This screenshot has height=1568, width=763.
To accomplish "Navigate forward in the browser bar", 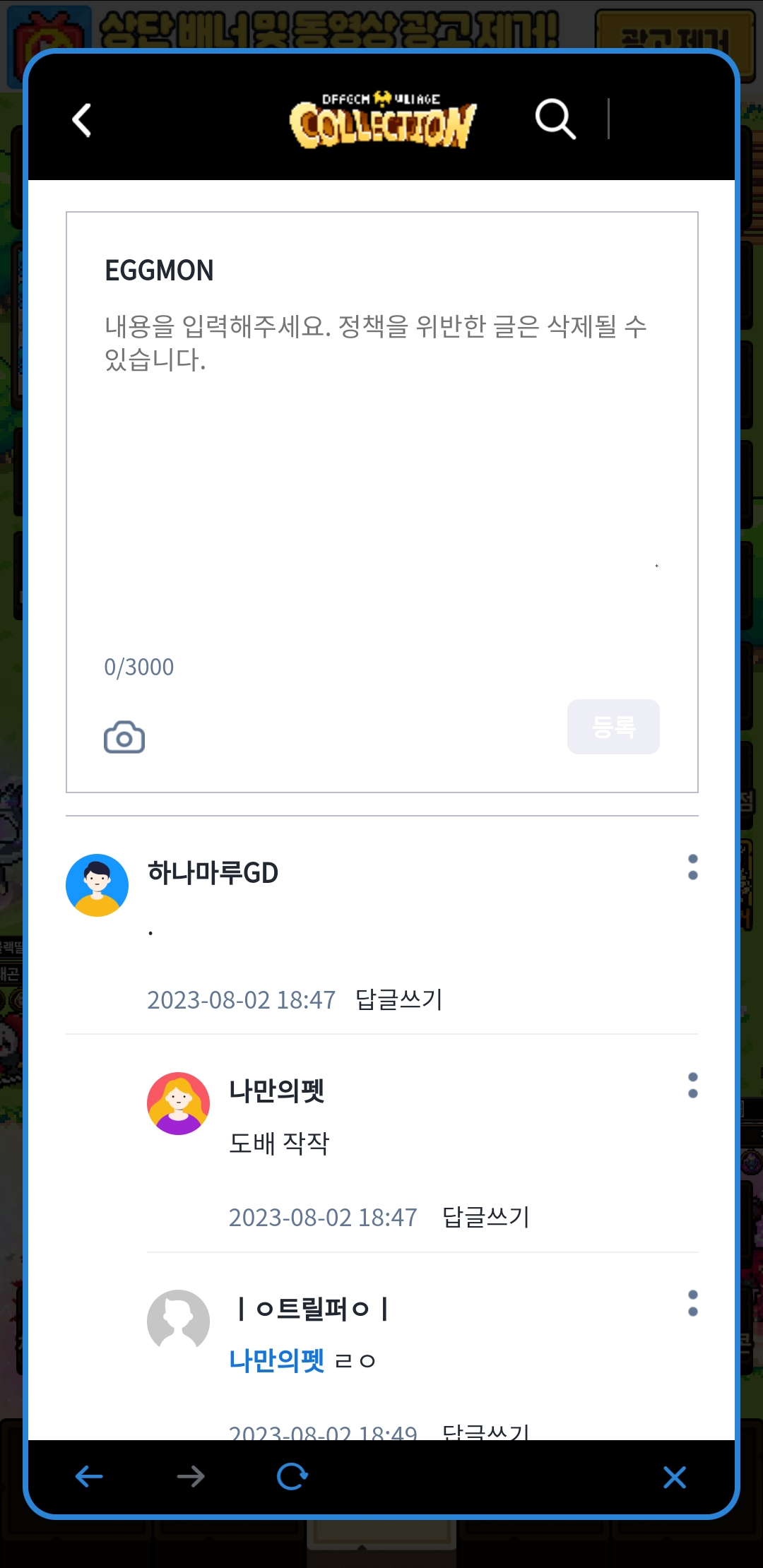I will click(191, 1476).
